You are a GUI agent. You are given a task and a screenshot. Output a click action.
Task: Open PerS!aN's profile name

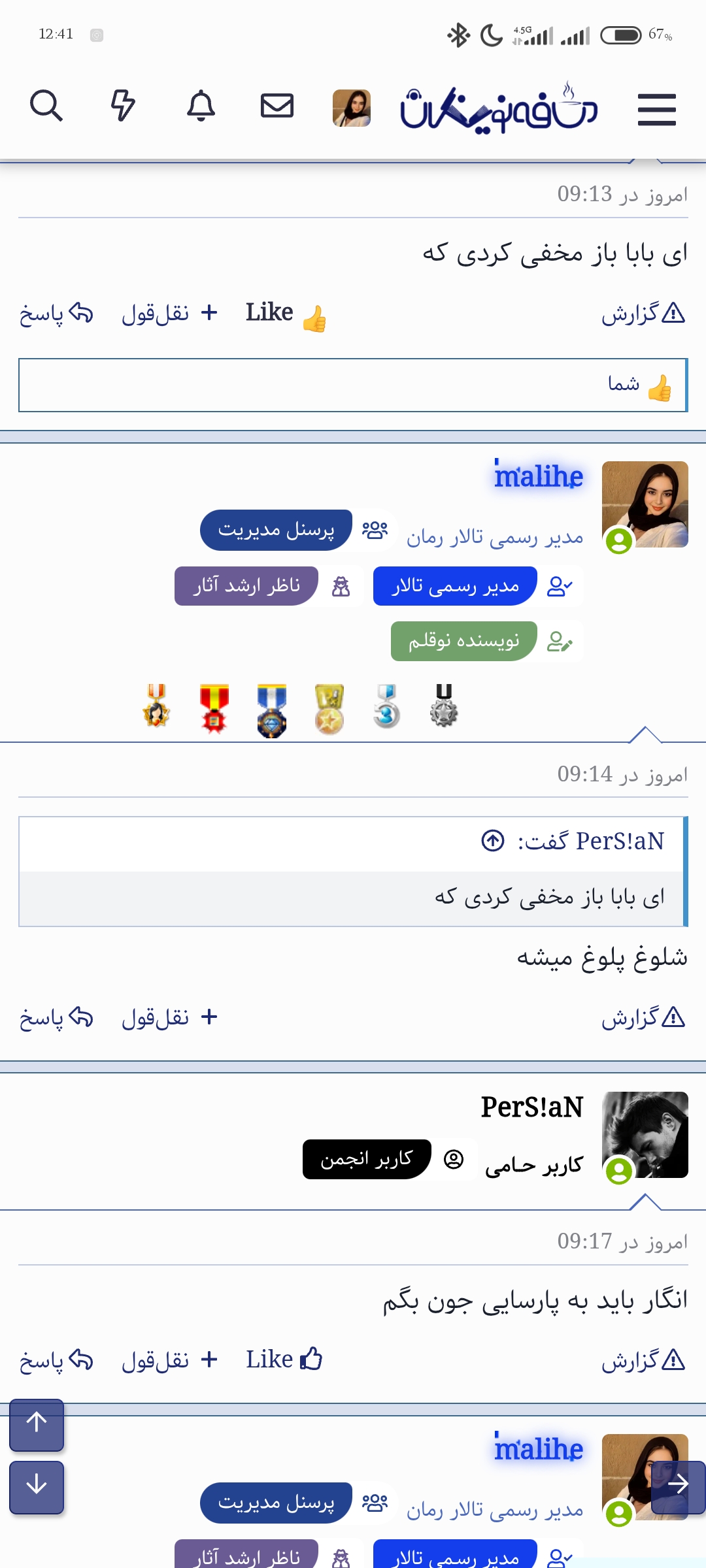pyautogui.click(x=532, y=1107)
